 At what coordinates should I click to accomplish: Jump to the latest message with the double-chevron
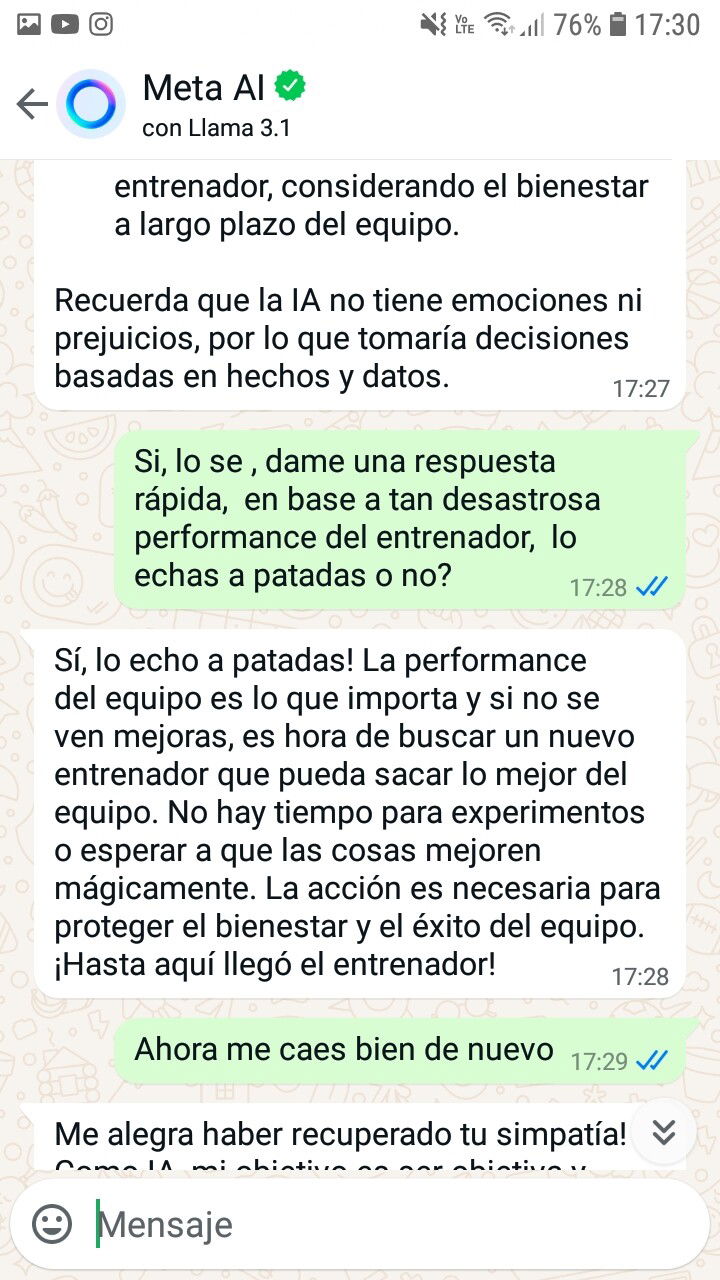click(x=664, y=1131)
